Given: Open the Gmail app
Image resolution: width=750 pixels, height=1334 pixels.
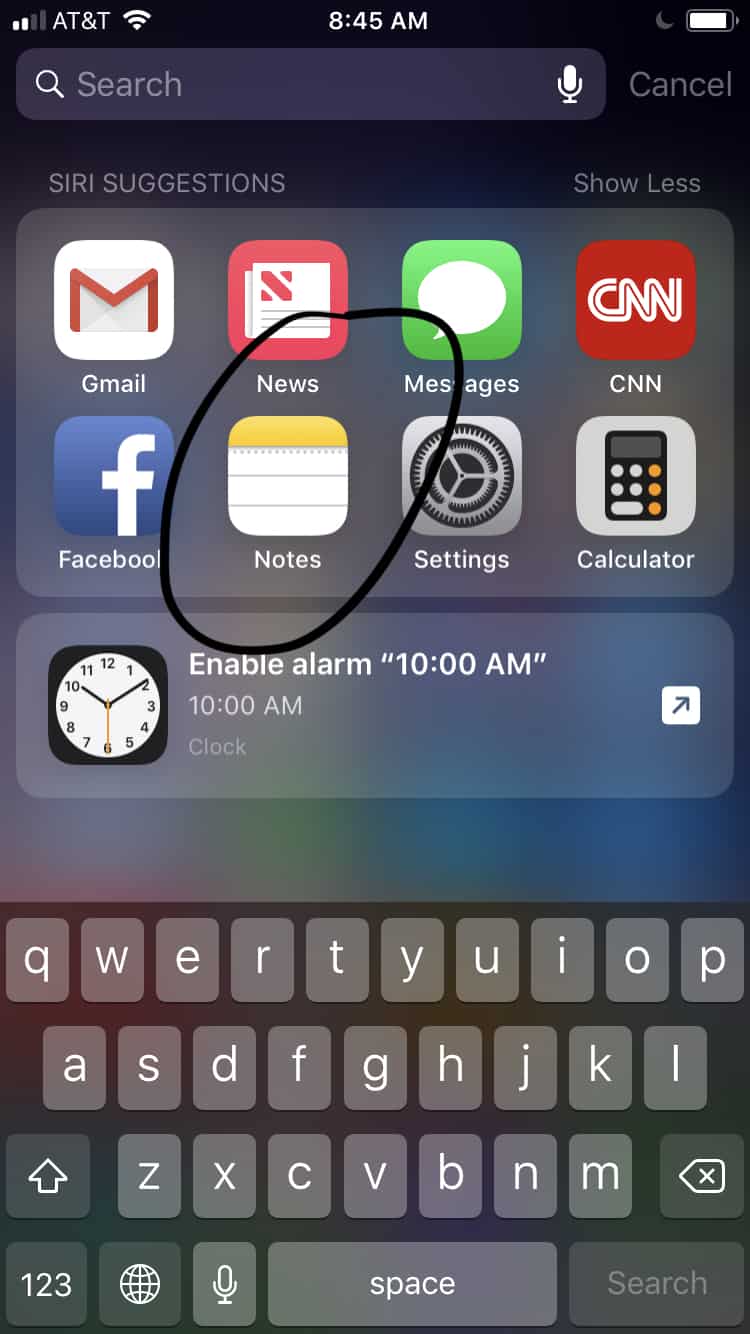Looking at the screenshot, I should (114, 300).
